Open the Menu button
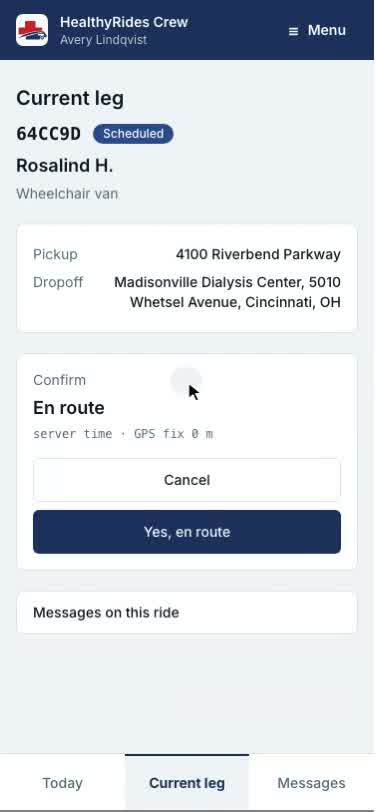Viewport: 376px width, 812px height. pos(317,31)
